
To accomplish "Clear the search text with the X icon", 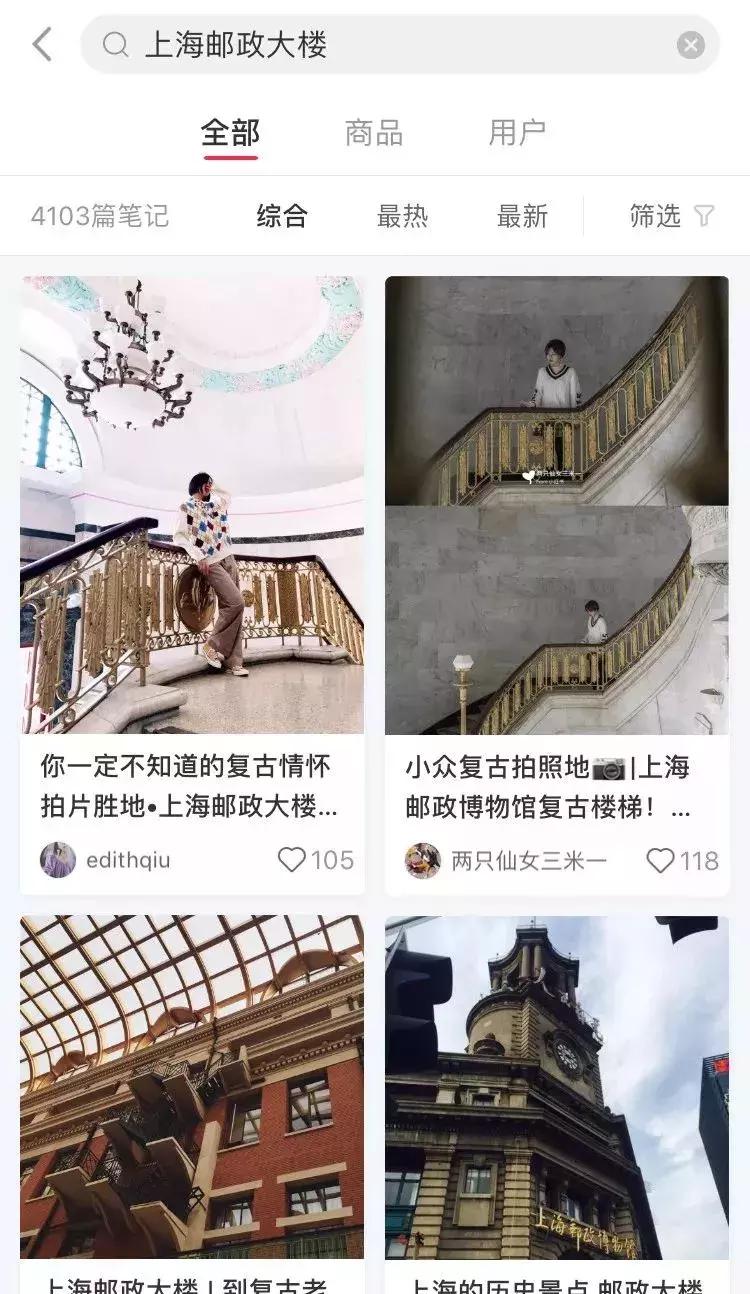I will 688,44.
